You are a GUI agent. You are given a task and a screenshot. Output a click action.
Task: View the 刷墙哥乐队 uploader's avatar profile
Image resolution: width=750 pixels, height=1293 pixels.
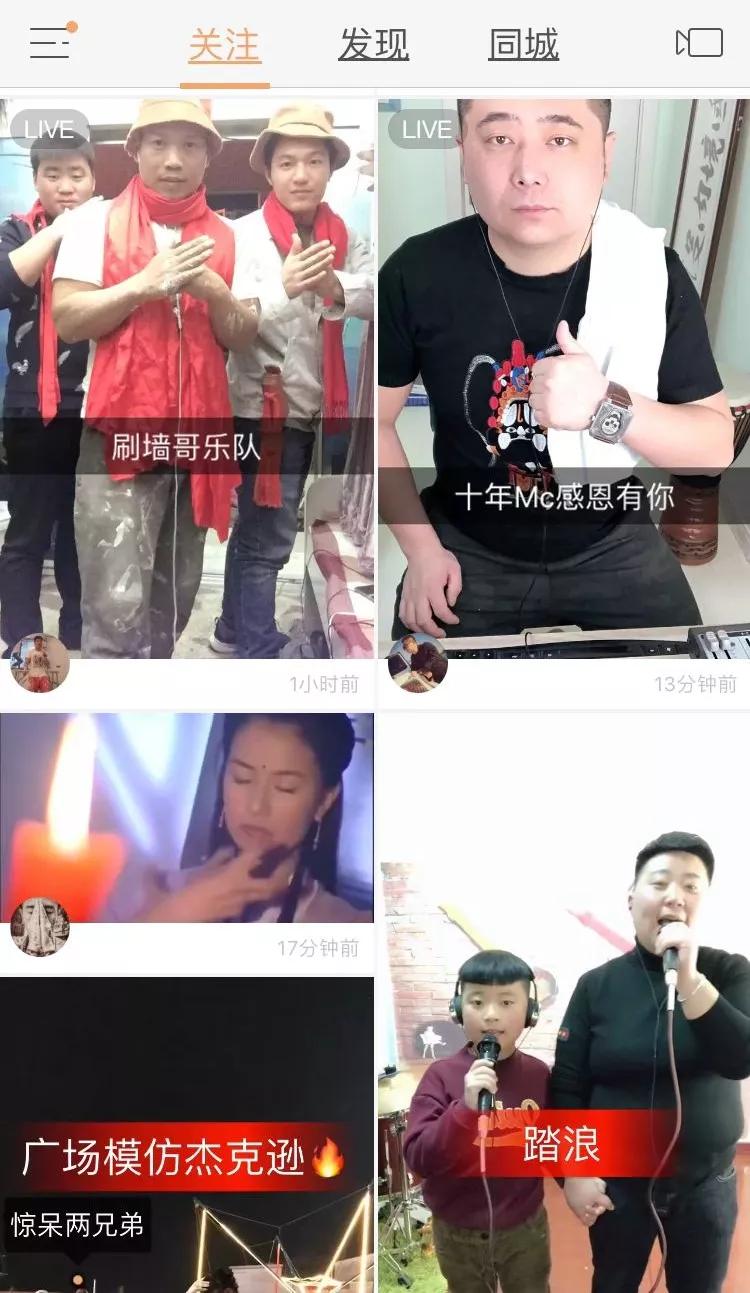tap(40, 663)
